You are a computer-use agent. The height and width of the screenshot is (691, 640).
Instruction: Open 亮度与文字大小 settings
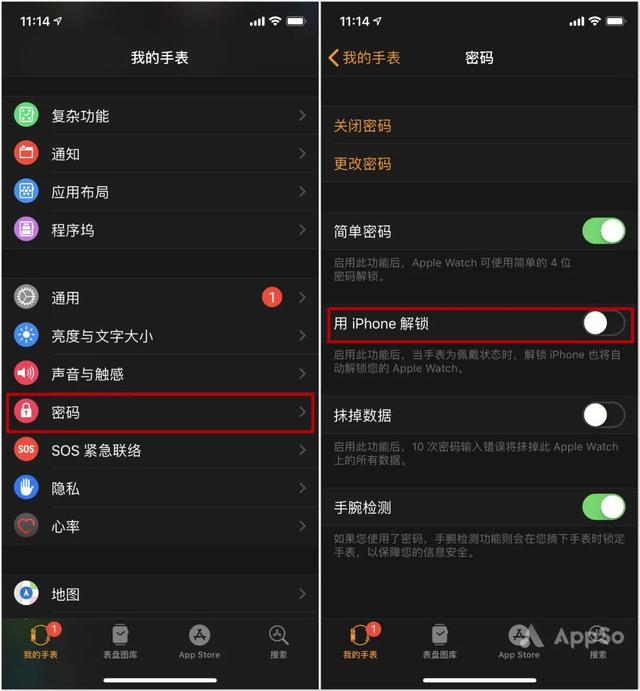click(x=160, y=336)
